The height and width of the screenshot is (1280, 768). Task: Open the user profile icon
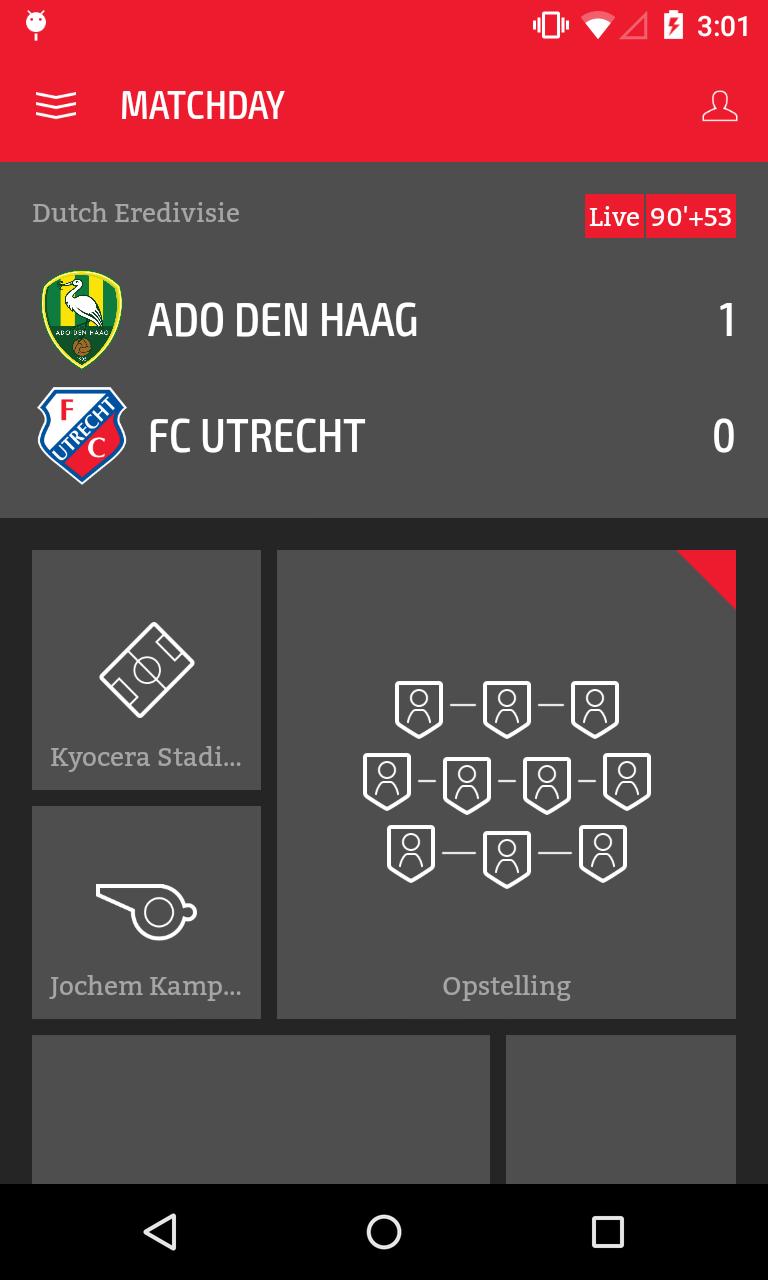(719, 104)
